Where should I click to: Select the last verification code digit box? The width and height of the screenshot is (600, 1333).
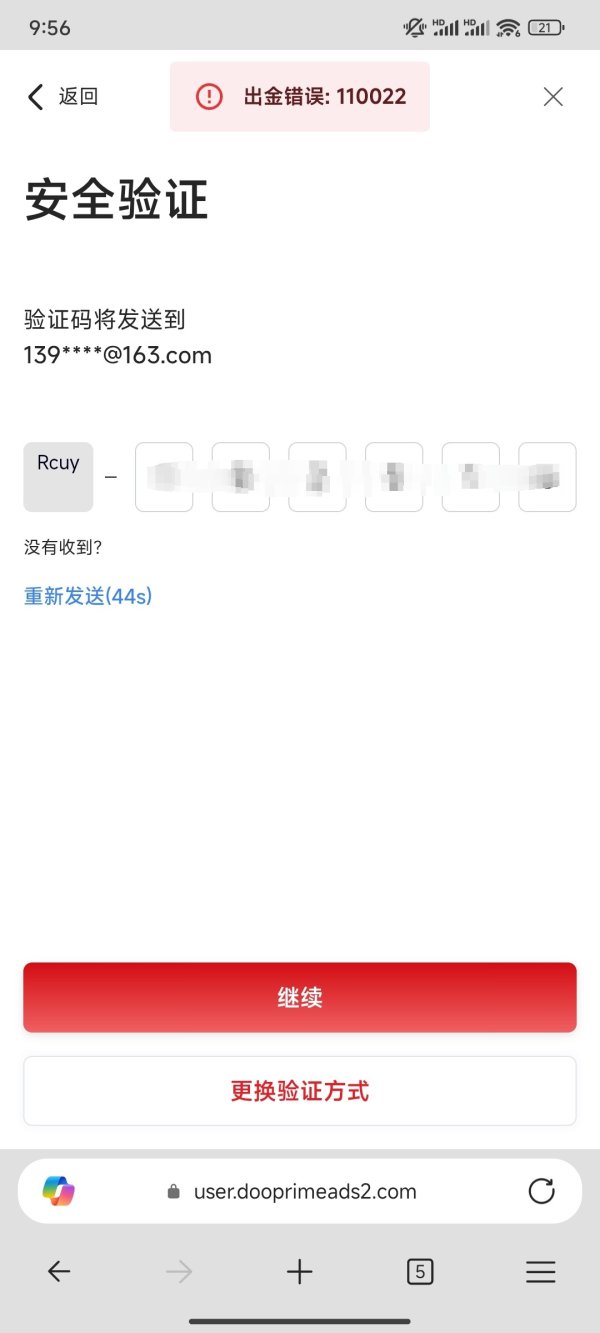(x=547, y=477)
